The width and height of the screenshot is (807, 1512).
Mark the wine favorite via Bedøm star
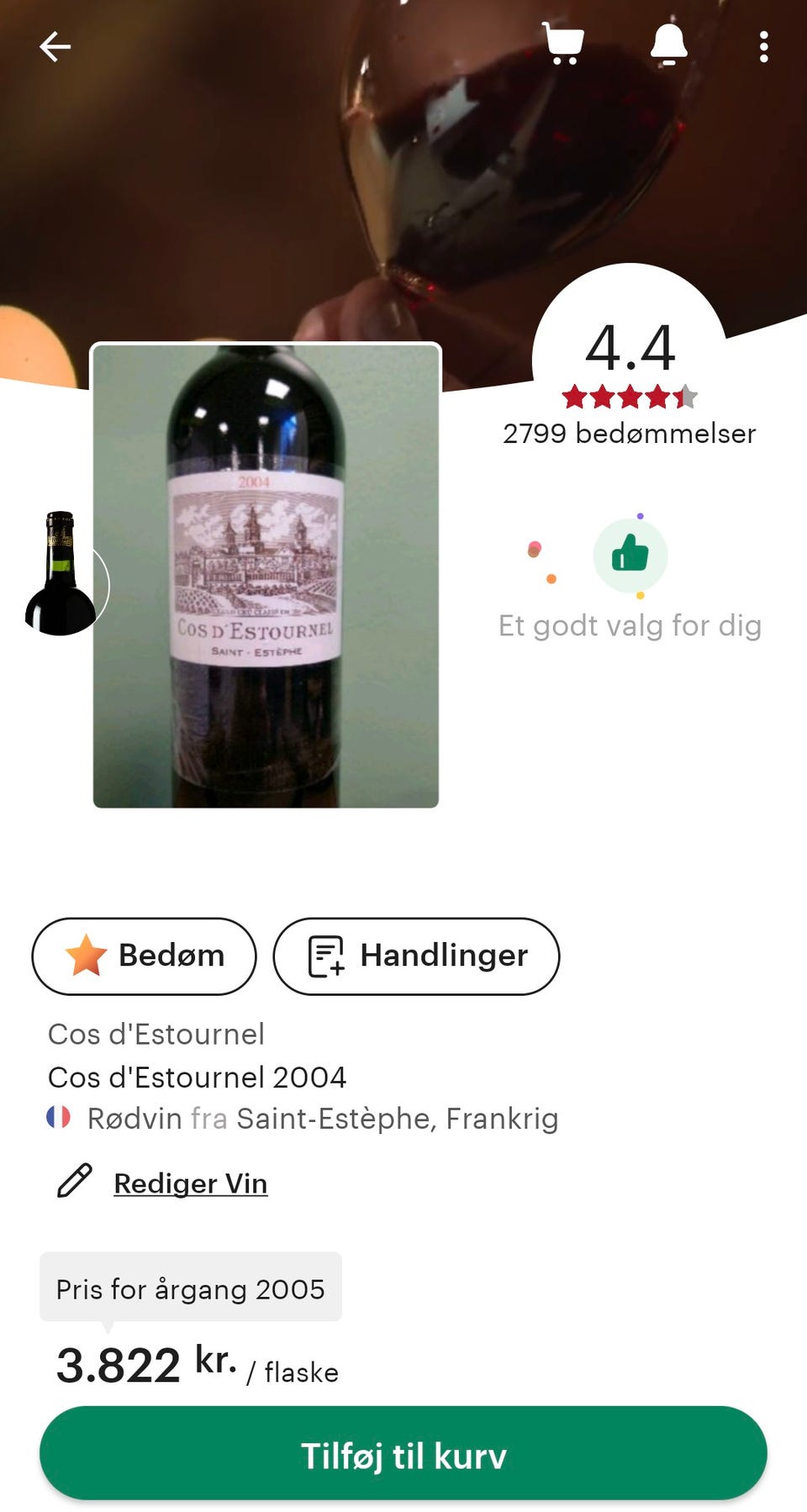tap(143, 956)
